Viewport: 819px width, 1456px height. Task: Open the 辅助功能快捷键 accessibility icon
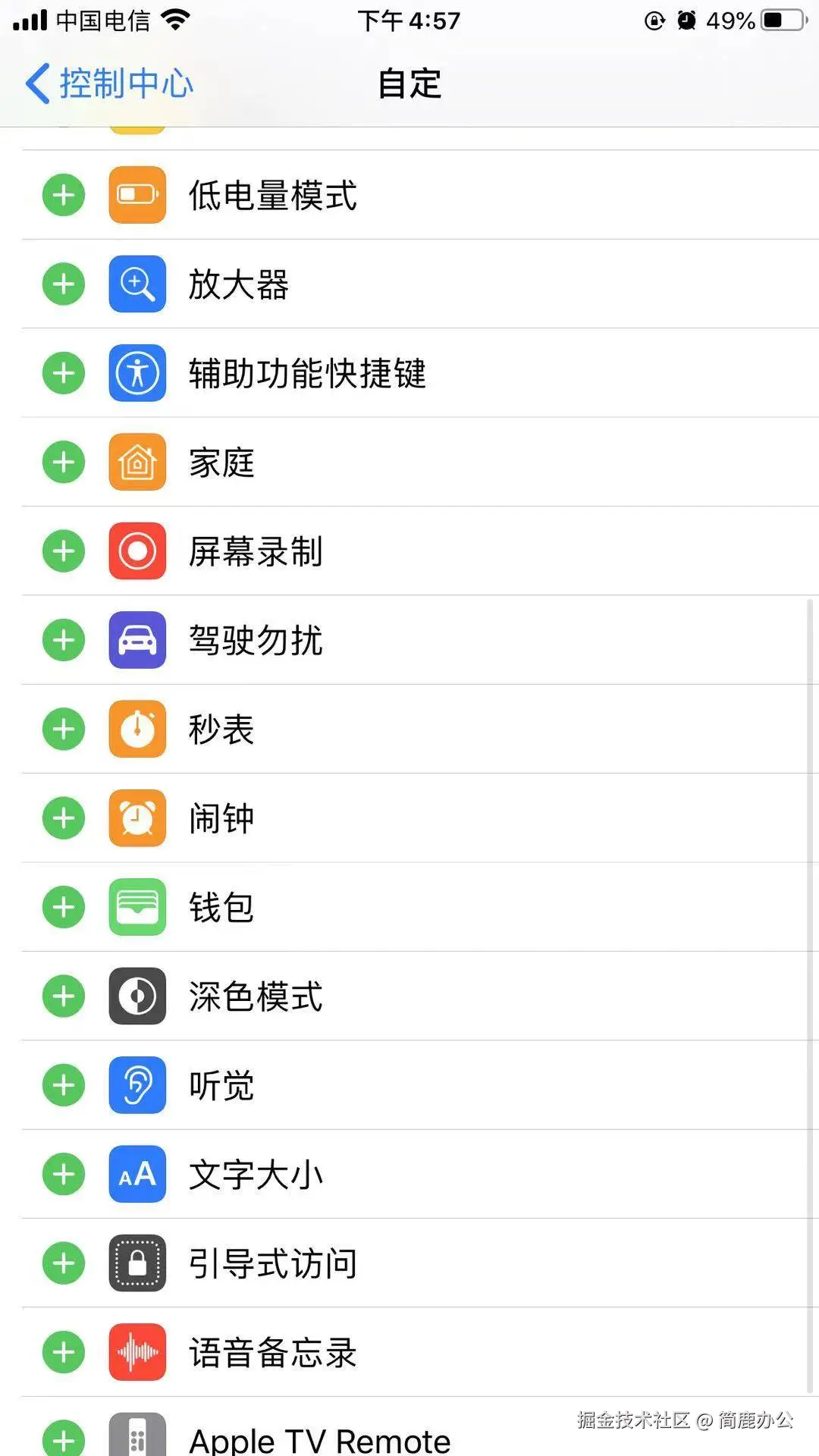[x=137, y=372]
